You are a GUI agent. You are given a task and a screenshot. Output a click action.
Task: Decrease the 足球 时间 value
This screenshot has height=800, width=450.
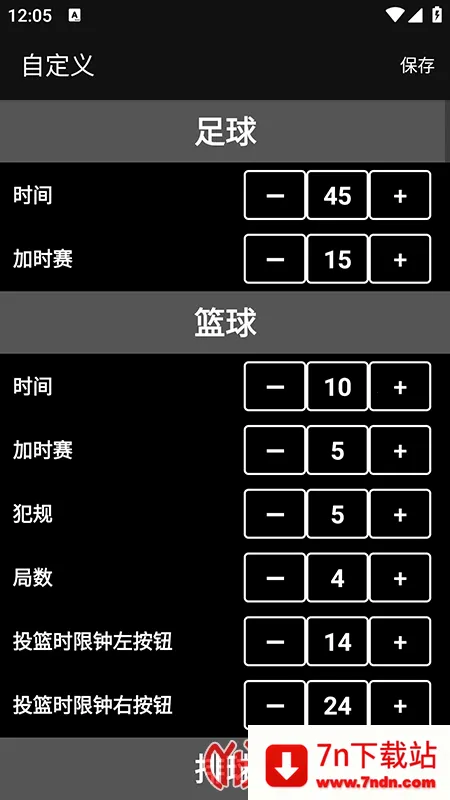(x=274, y=195)
